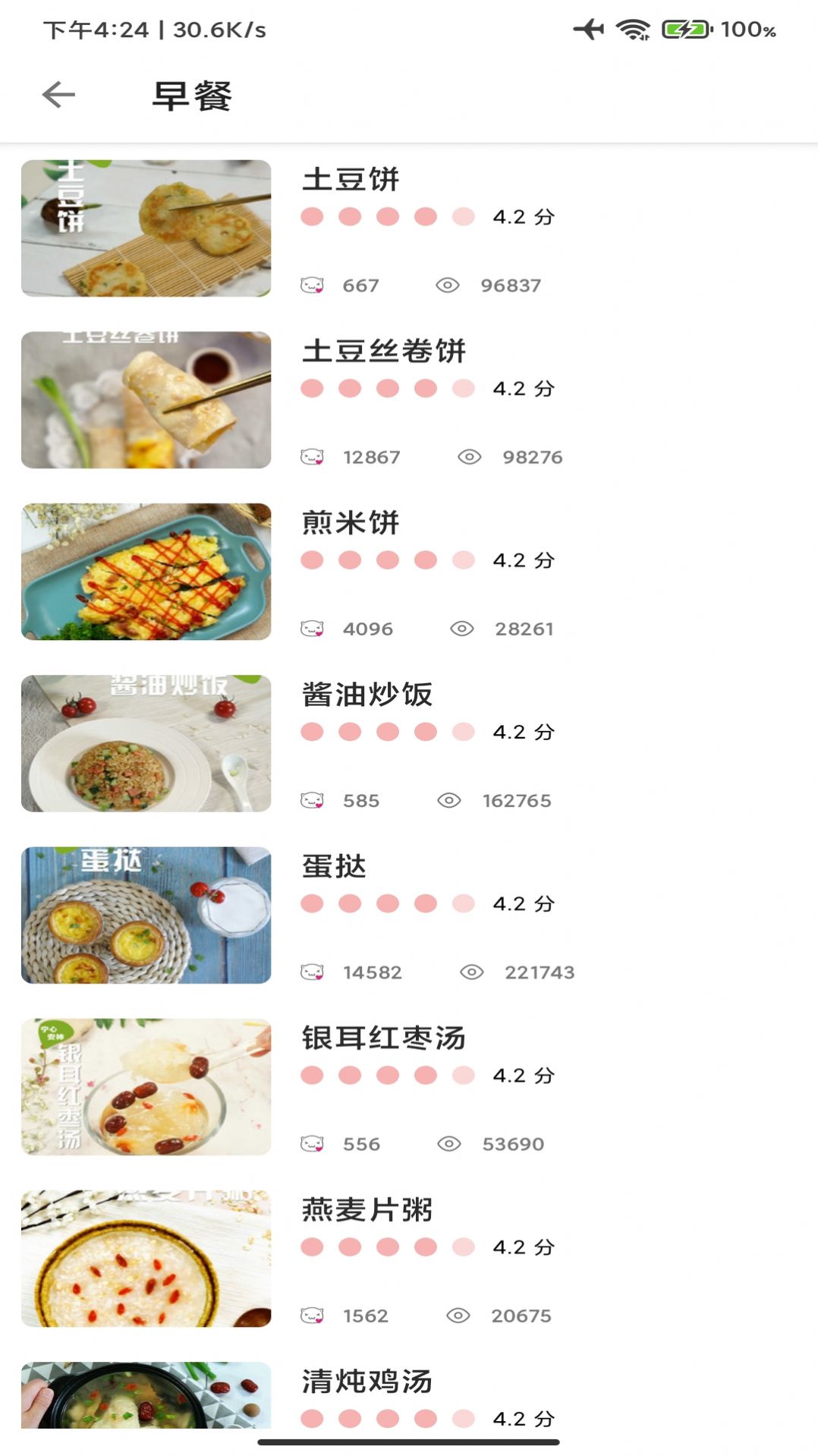Select the eye icon showing 221743 views
This screenshot has width=818, height=1456.
[471, 972]
